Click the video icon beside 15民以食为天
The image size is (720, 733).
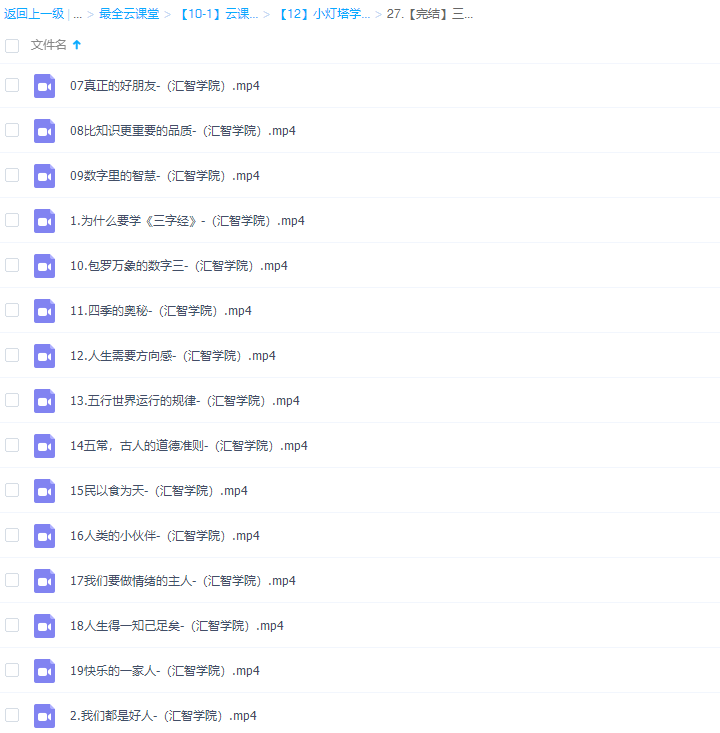(44, 491)
